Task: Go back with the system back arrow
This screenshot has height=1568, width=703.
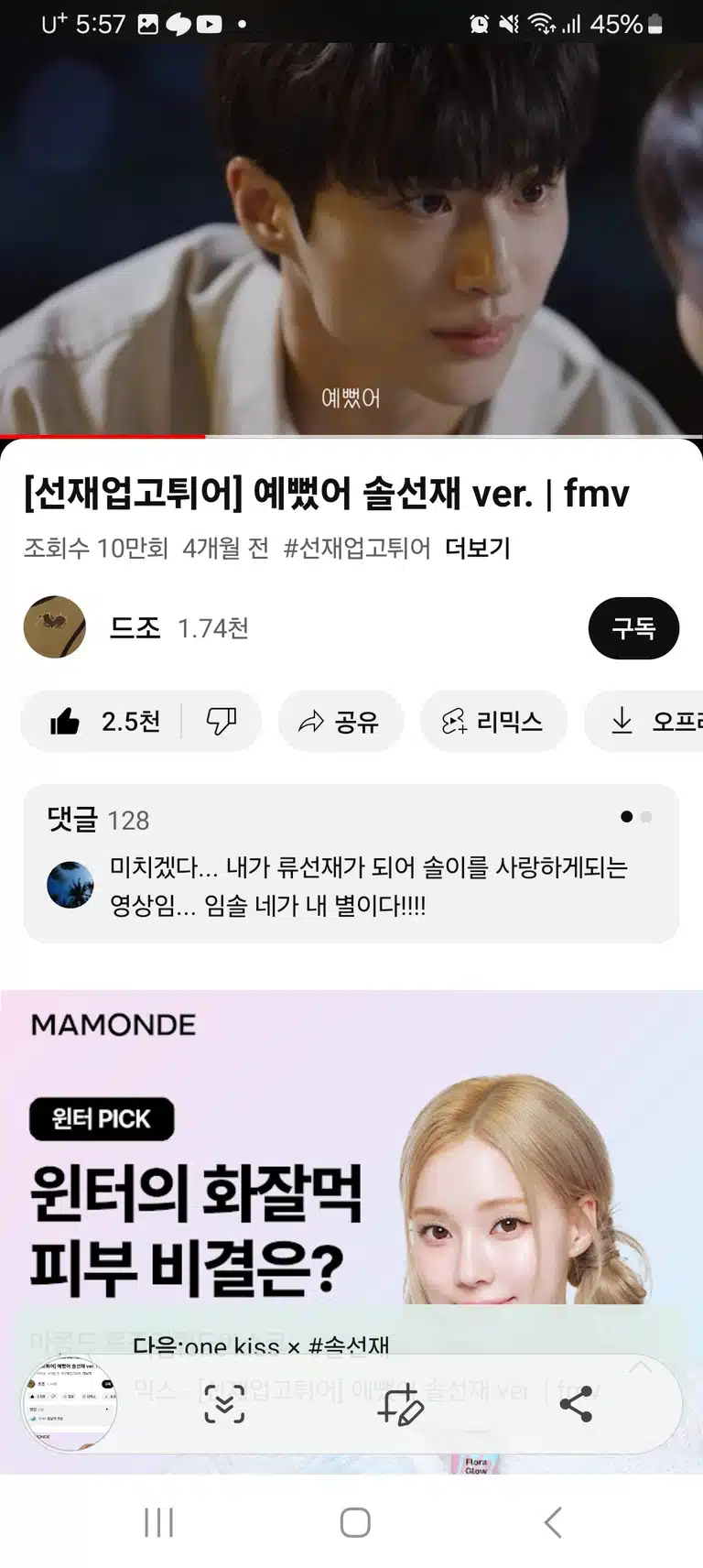Action: tap(552, 1522)
